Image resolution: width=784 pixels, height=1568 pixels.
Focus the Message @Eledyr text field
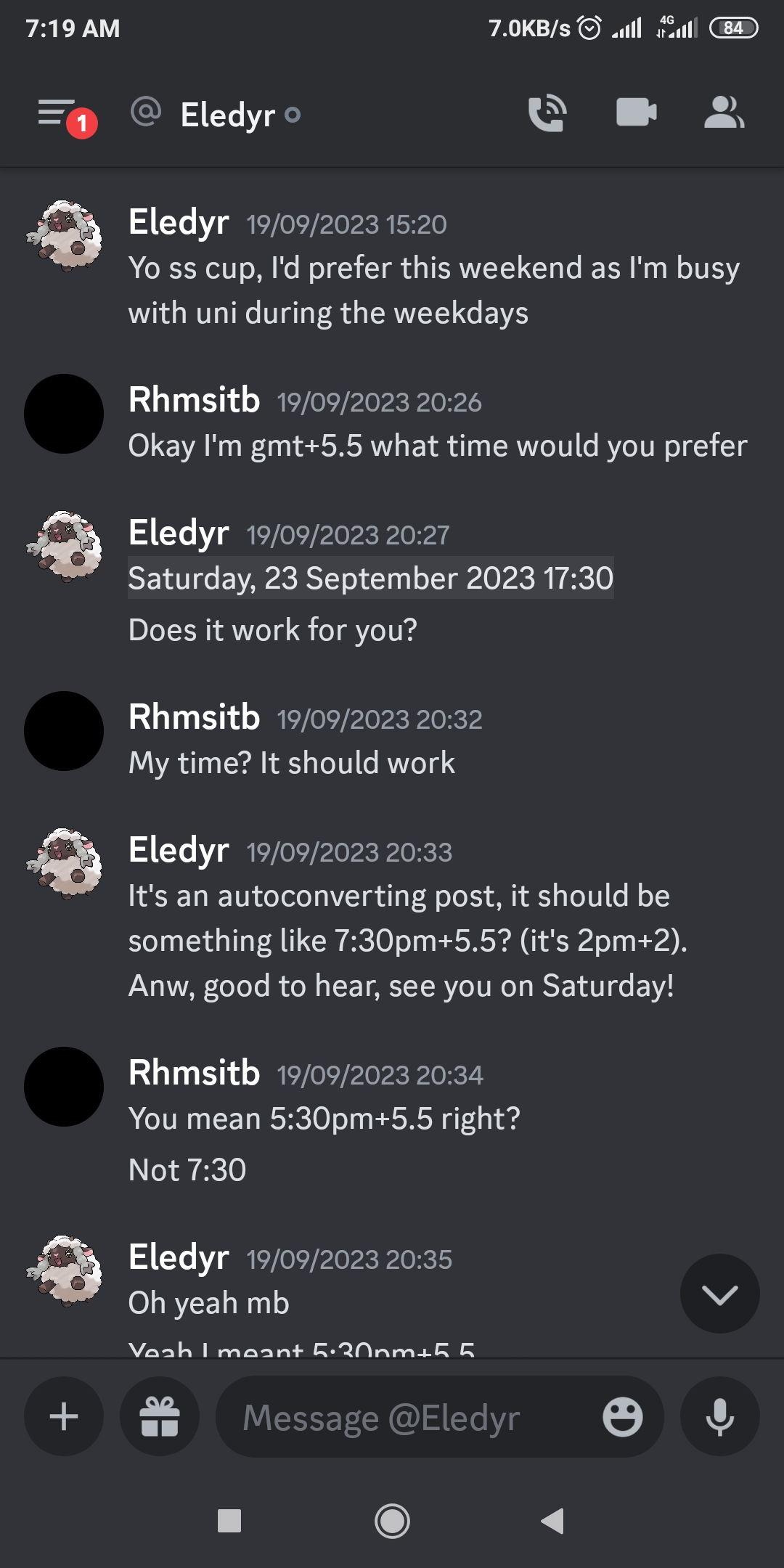click(x=407, y=1418)
